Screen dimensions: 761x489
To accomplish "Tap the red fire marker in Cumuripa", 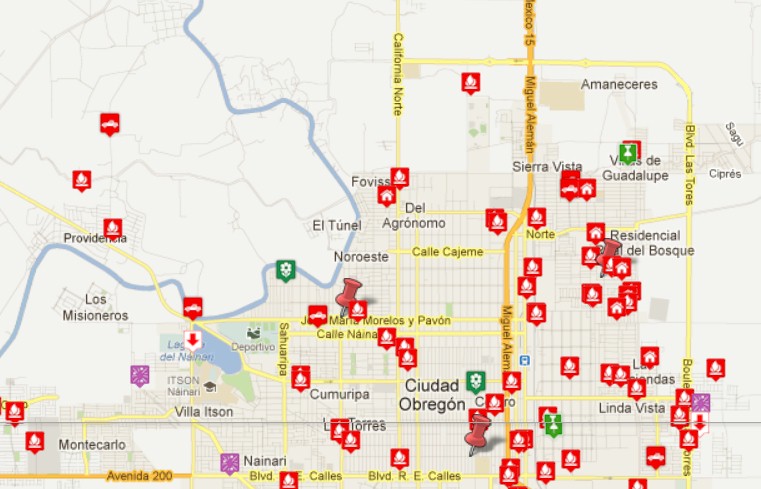I will (x=301, y=376).
